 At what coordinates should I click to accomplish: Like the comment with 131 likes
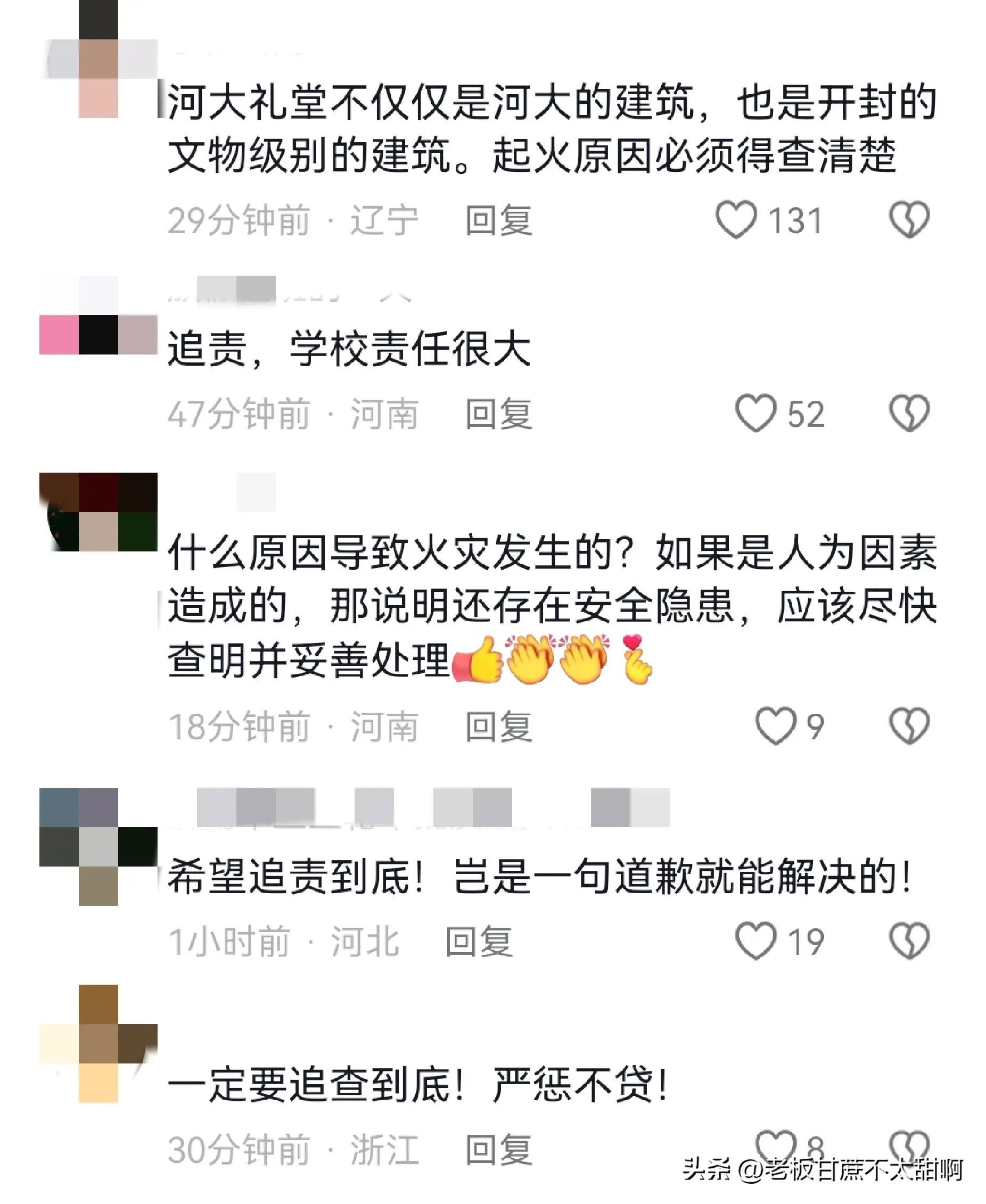click(736, 220)
